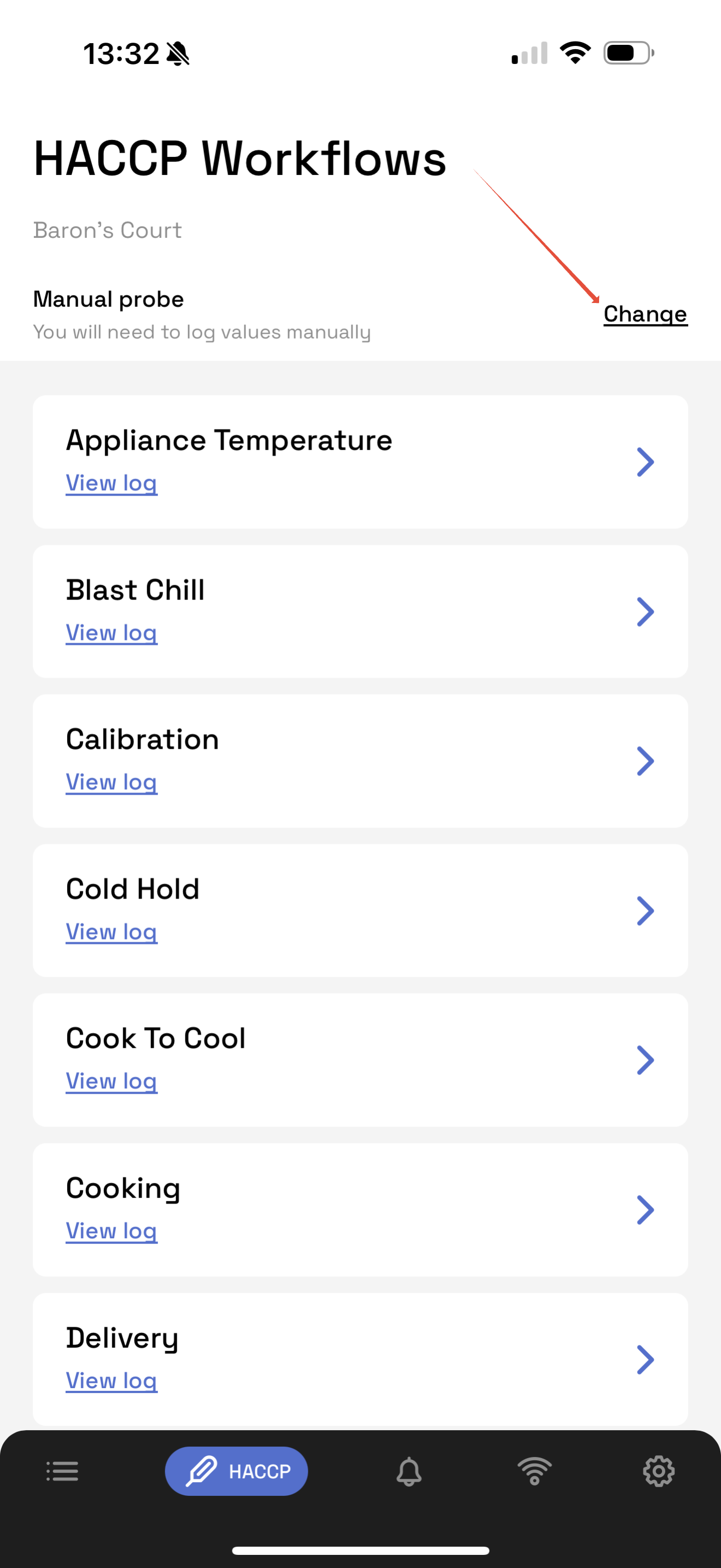Open the Cold Hold workflow
The width and height of the screenshot is (721, 1568).
point(645,911)
